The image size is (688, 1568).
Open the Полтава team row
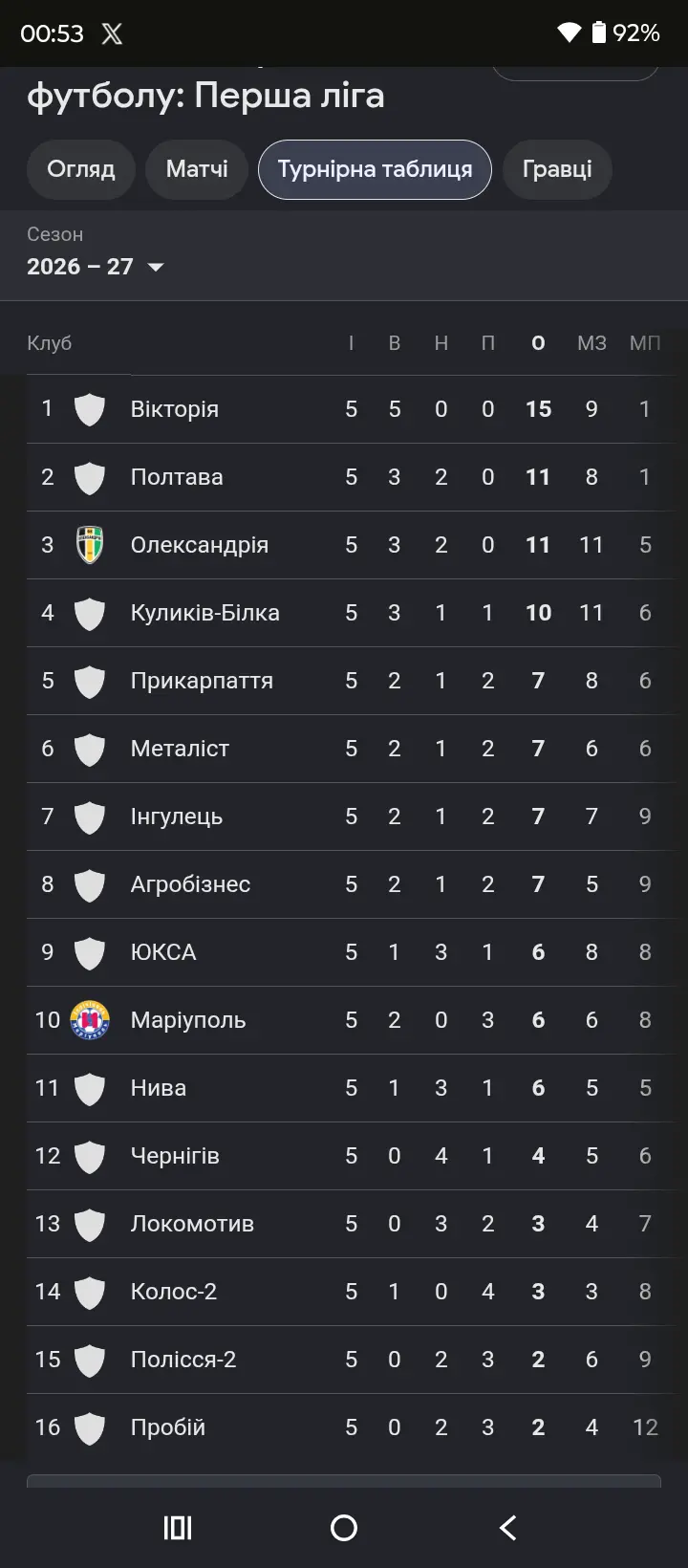coord(344,477)
